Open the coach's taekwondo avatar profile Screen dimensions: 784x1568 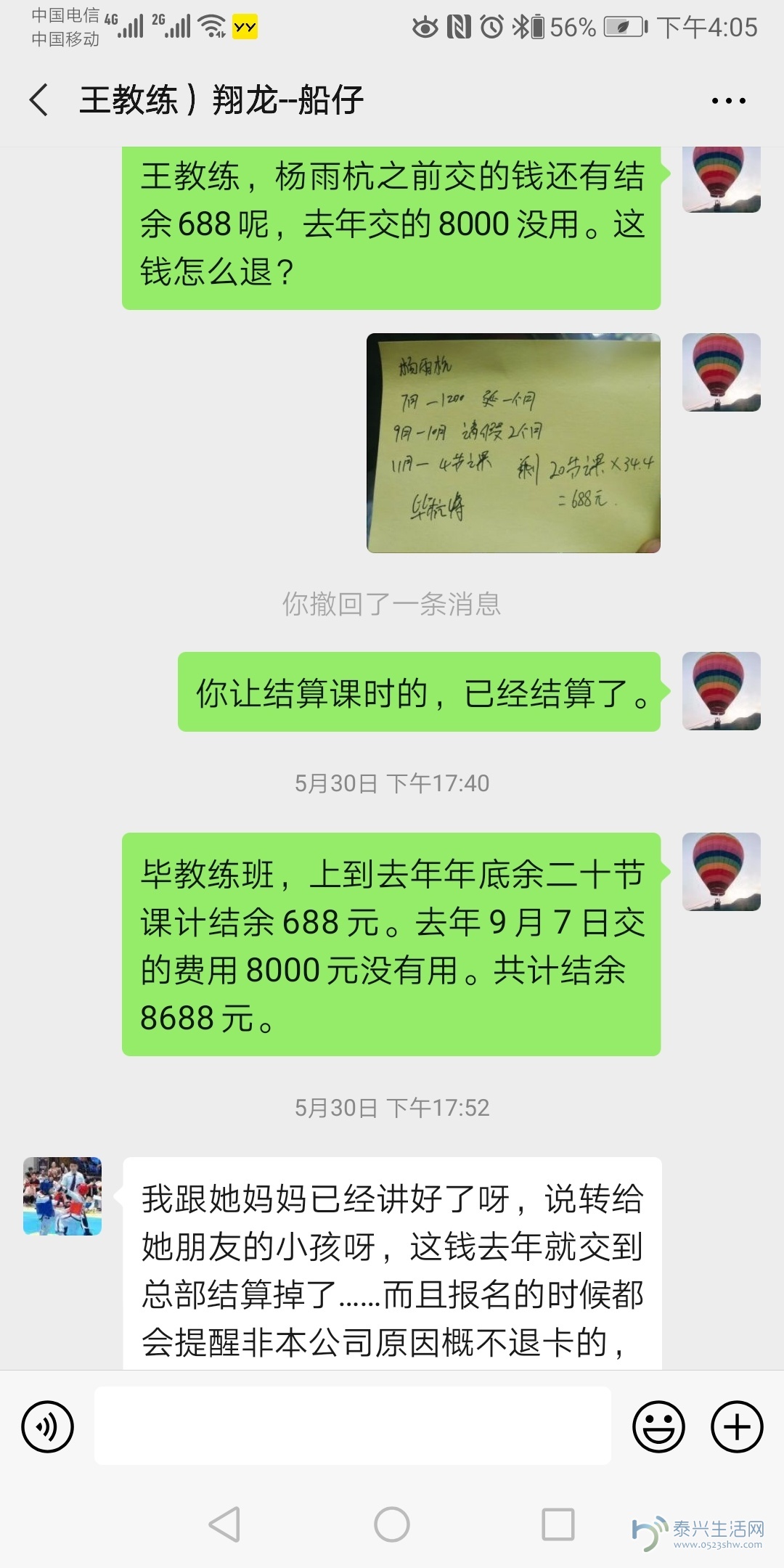(x=62, y=1196)
